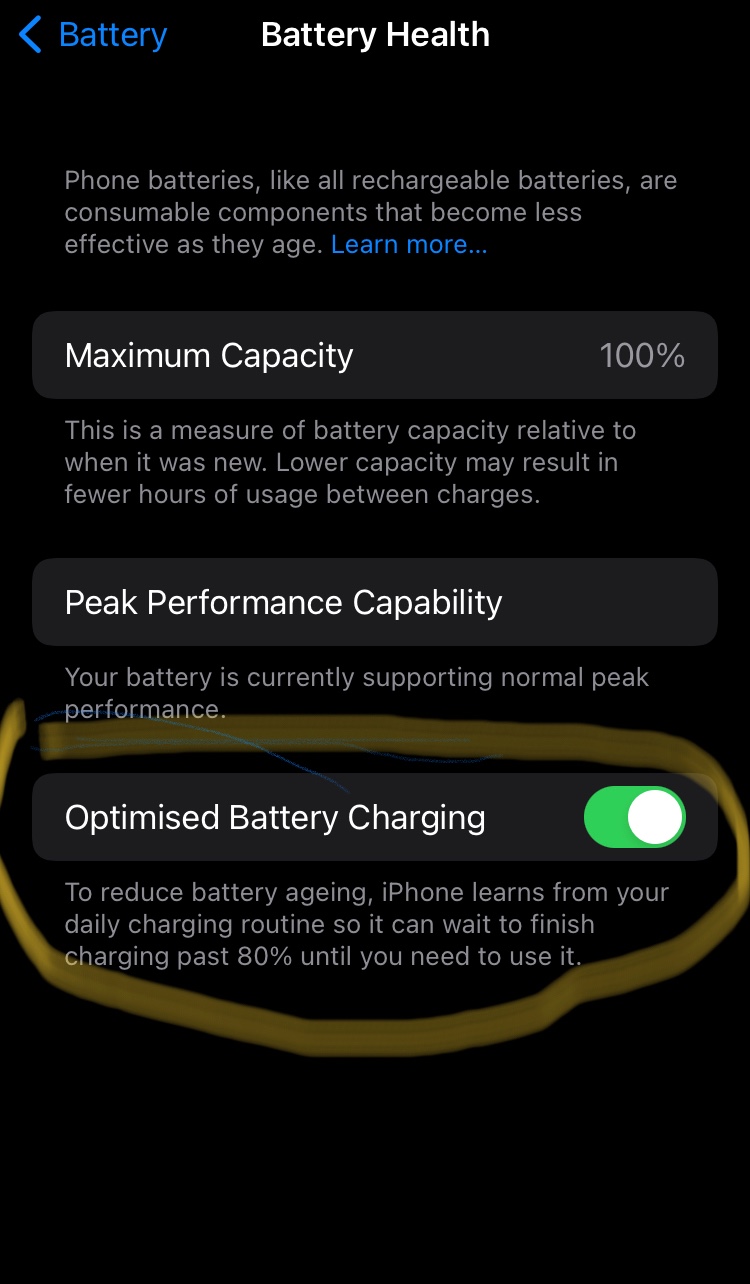This screenshot has height=1284, width=750.
Task: Open the Learn more link
Action: pyautogui.click(x=409, y=244)
